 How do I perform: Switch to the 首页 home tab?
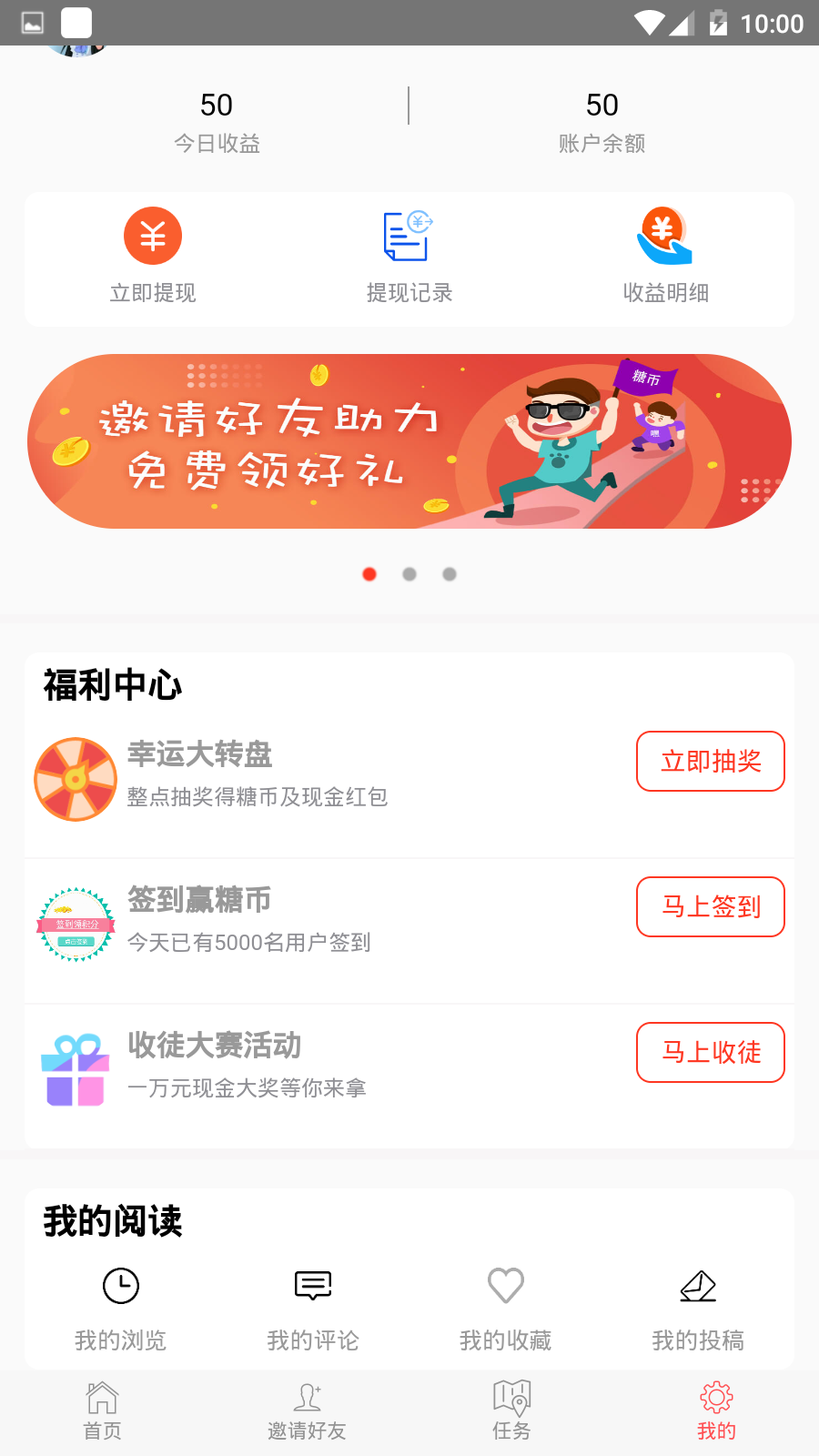102,1411
